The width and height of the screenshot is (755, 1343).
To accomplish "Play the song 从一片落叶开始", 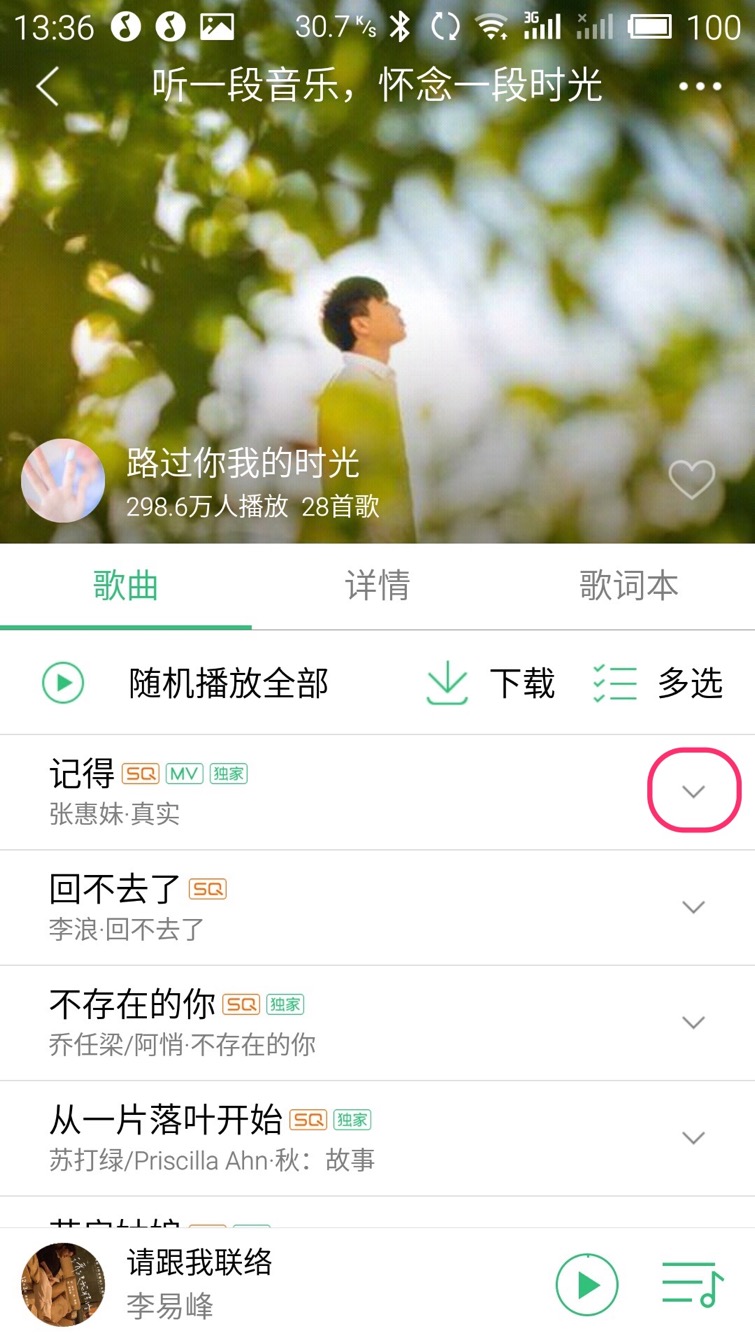I will [300, 1138].
